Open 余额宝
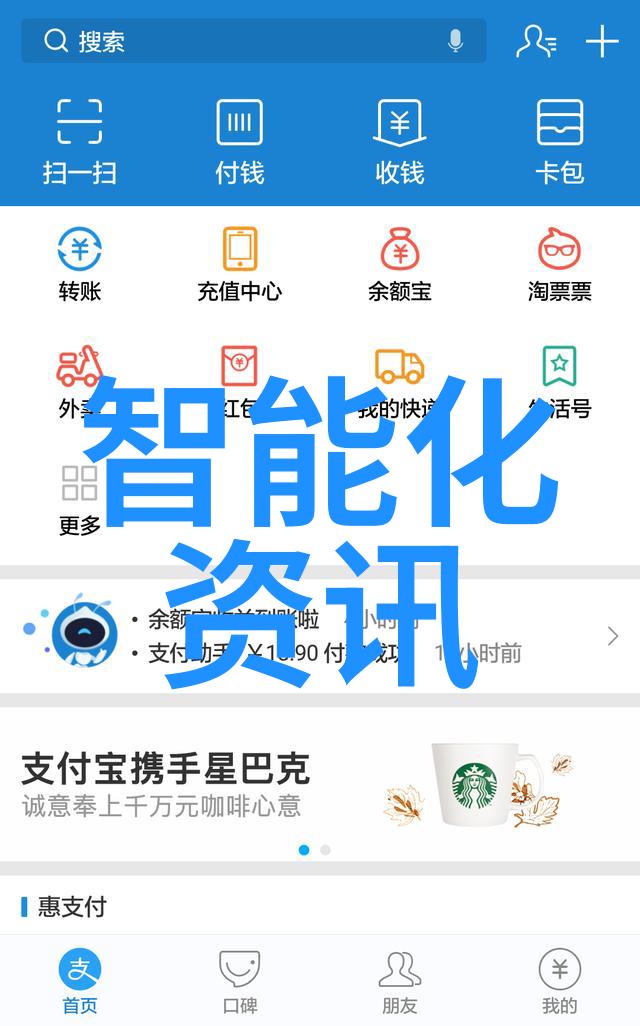 tap(399, 264)
